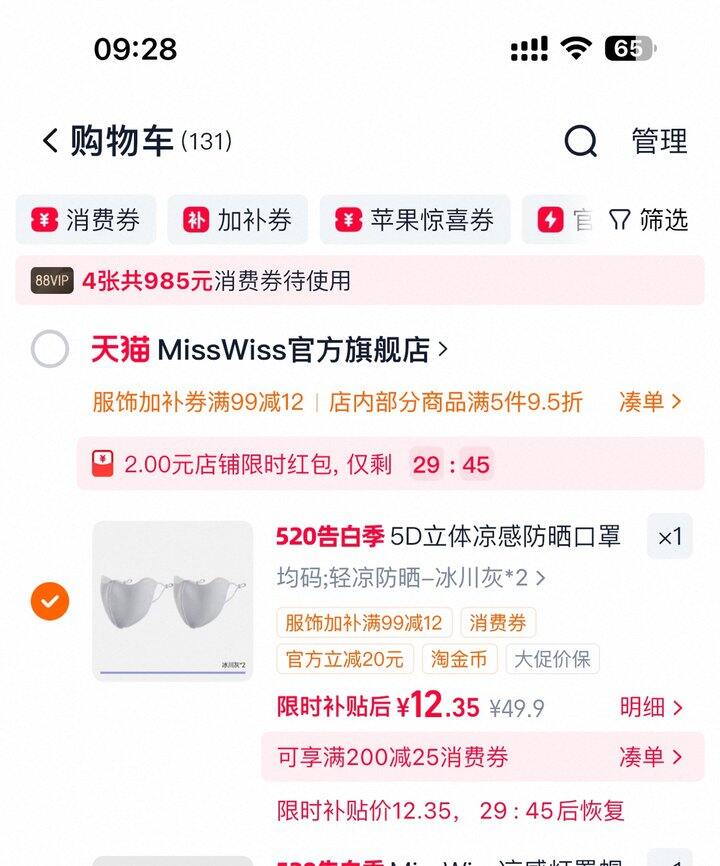
Task: Uncheck the 5D立体凉感防晒口罩 item
Action: tap(50, 601)
